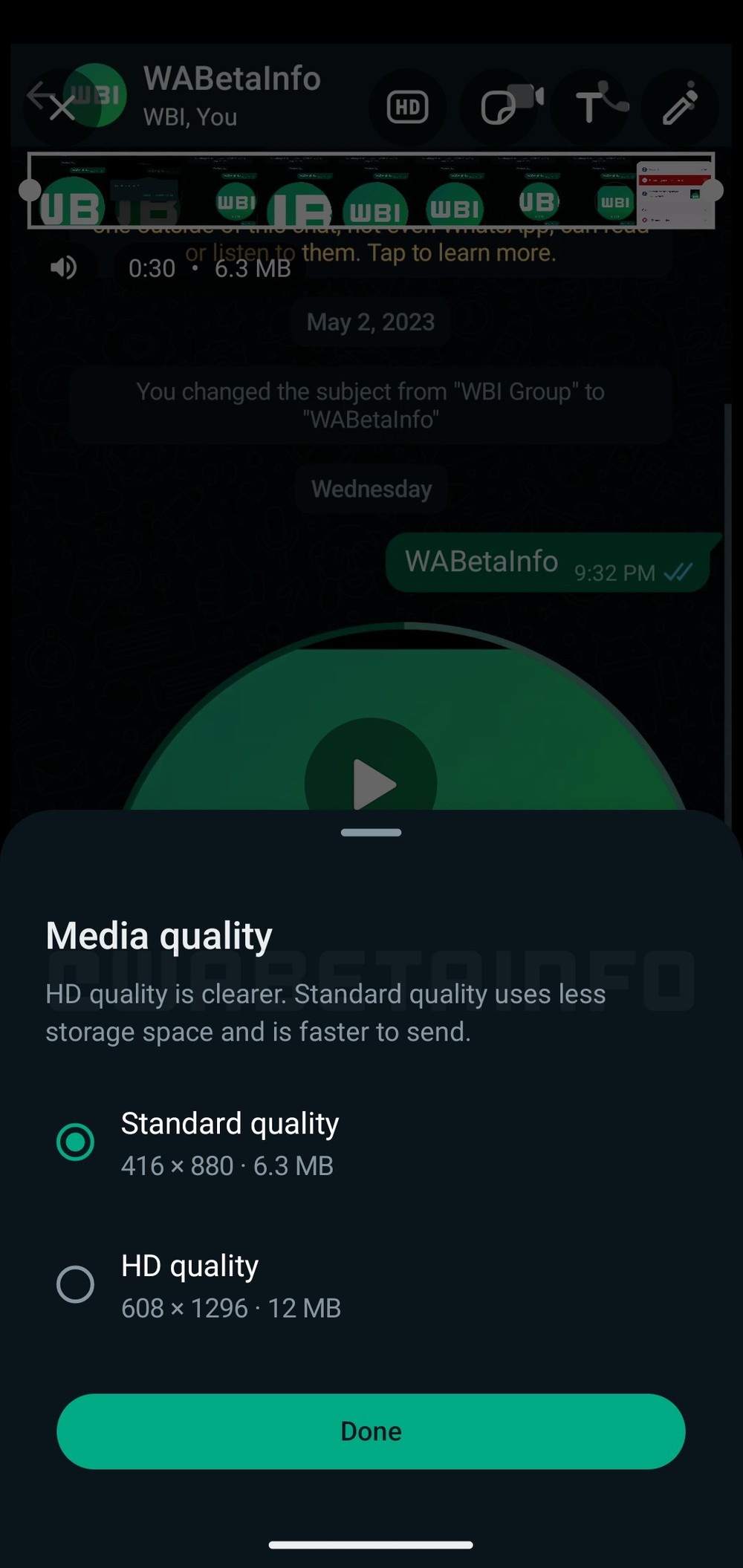Open the HD quality toolbar icon
The width and height of the screenshot is (743, 1568).
pos(407,107)
